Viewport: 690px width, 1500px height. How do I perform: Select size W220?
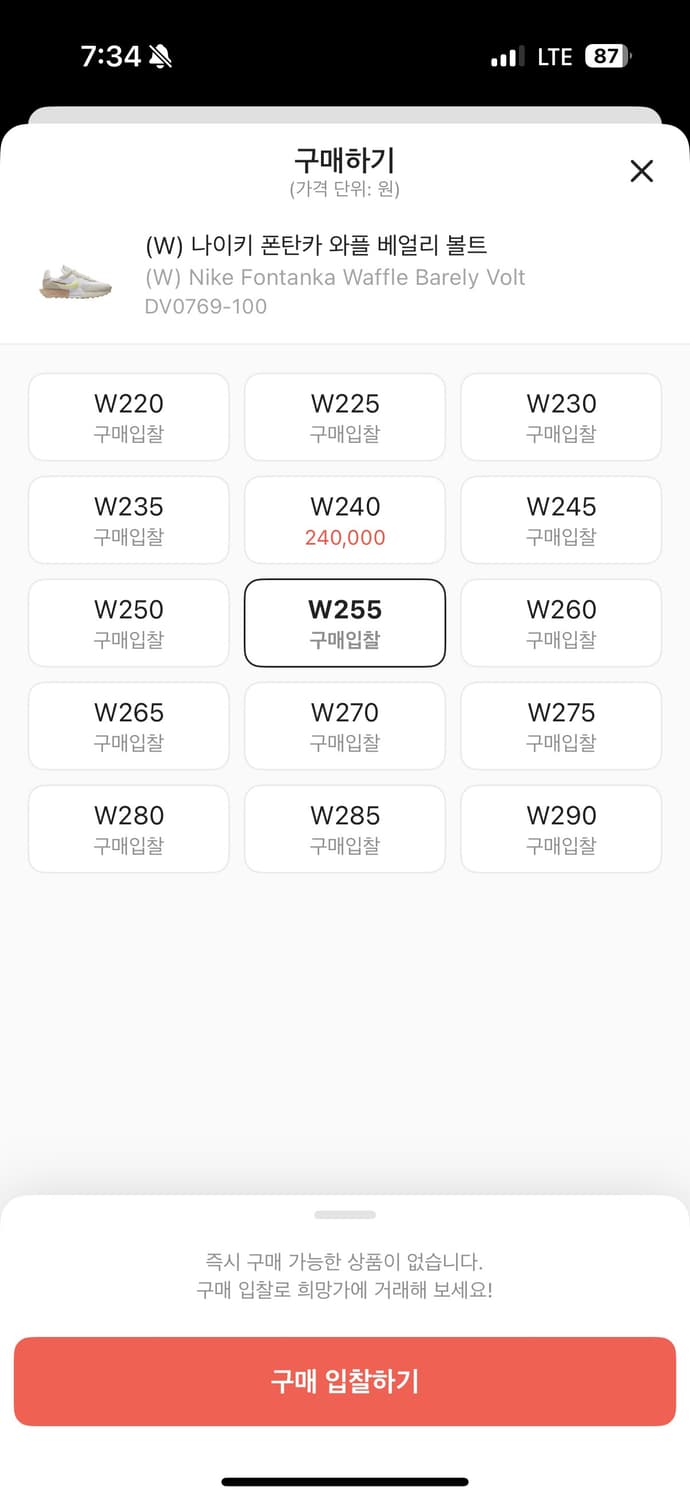pos(129,417)
